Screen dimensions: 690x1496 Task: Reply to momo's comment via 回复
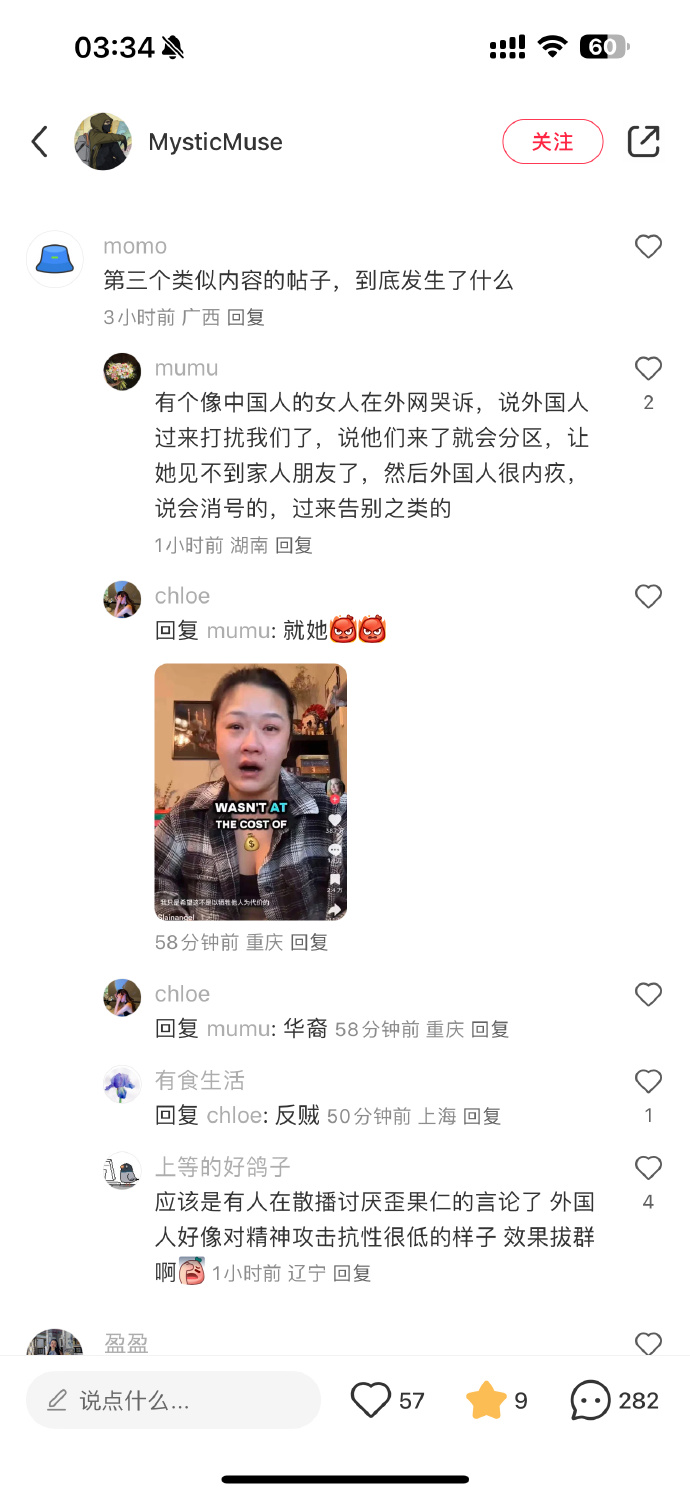(246, 317)
